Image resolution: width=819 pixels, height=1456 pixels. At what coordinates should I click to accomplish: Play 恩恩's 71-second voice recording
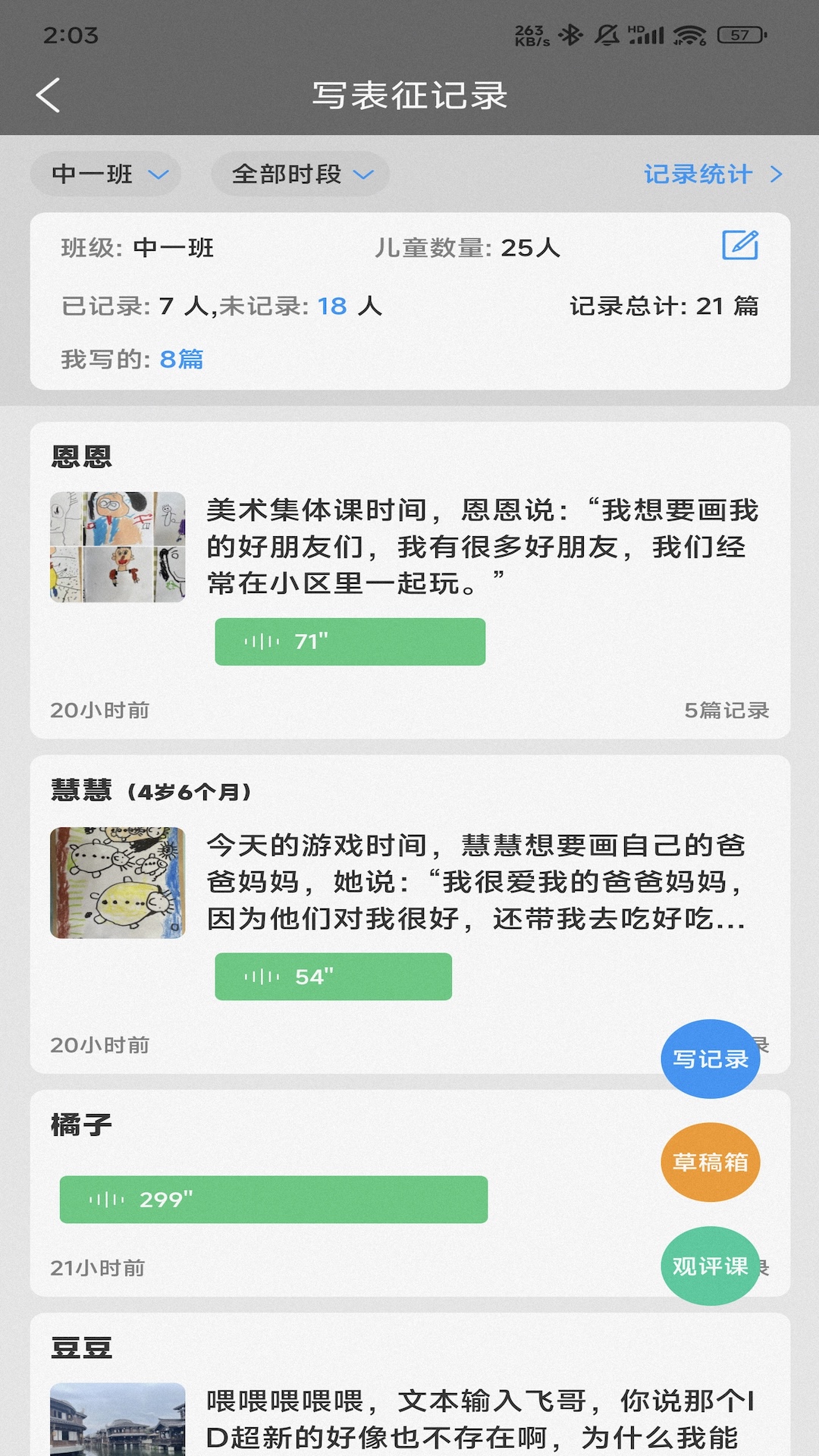[x=350, y=641]
